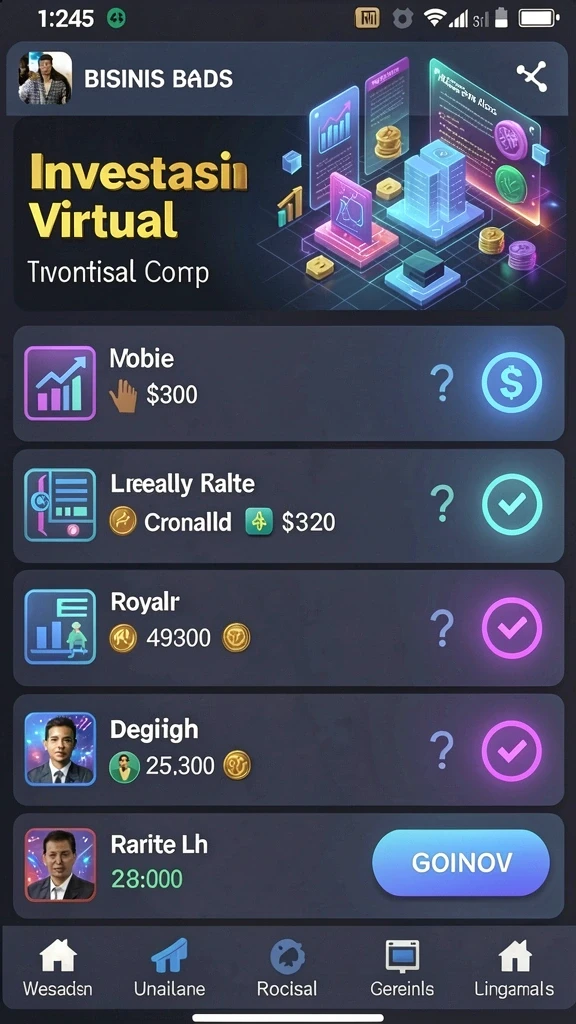Screen dimensions: 576x1024
Task: Select the Gereinls tab
Action: tap(402, 968)
